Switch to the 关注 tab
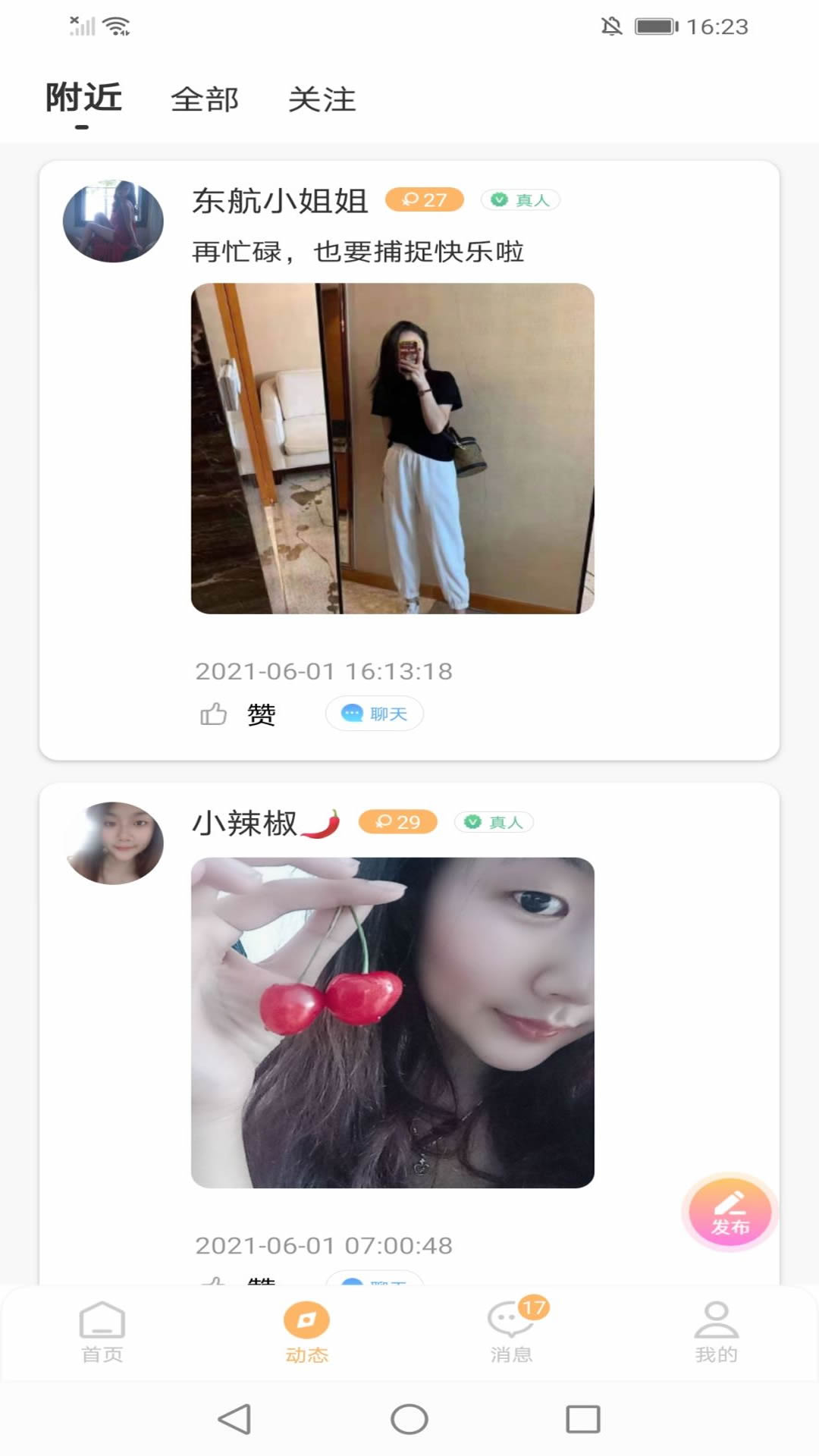The width and height of the screenshot is (819, 1456). (x=322, y=99)
